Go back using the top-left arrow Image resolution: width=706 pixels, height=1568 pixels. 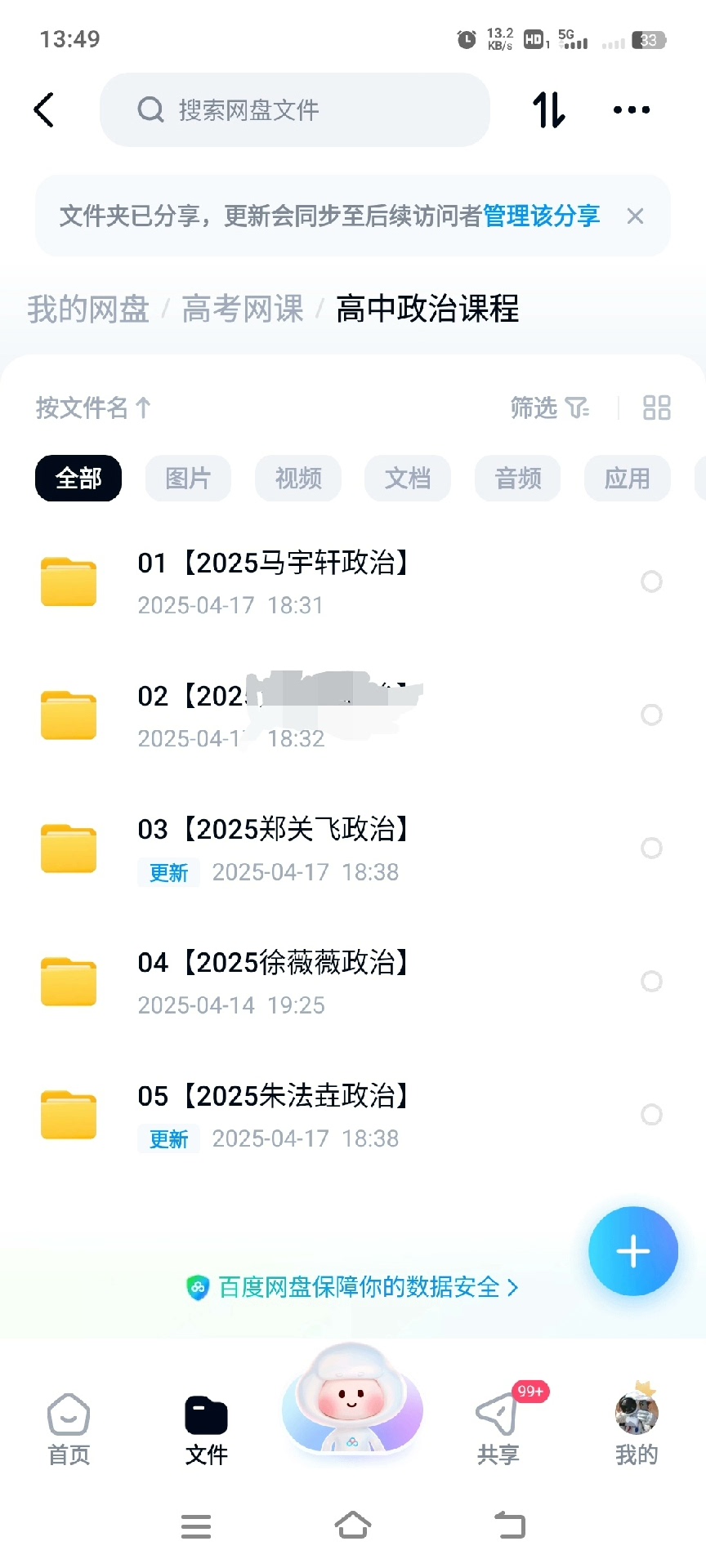click(x=44, y=109)
